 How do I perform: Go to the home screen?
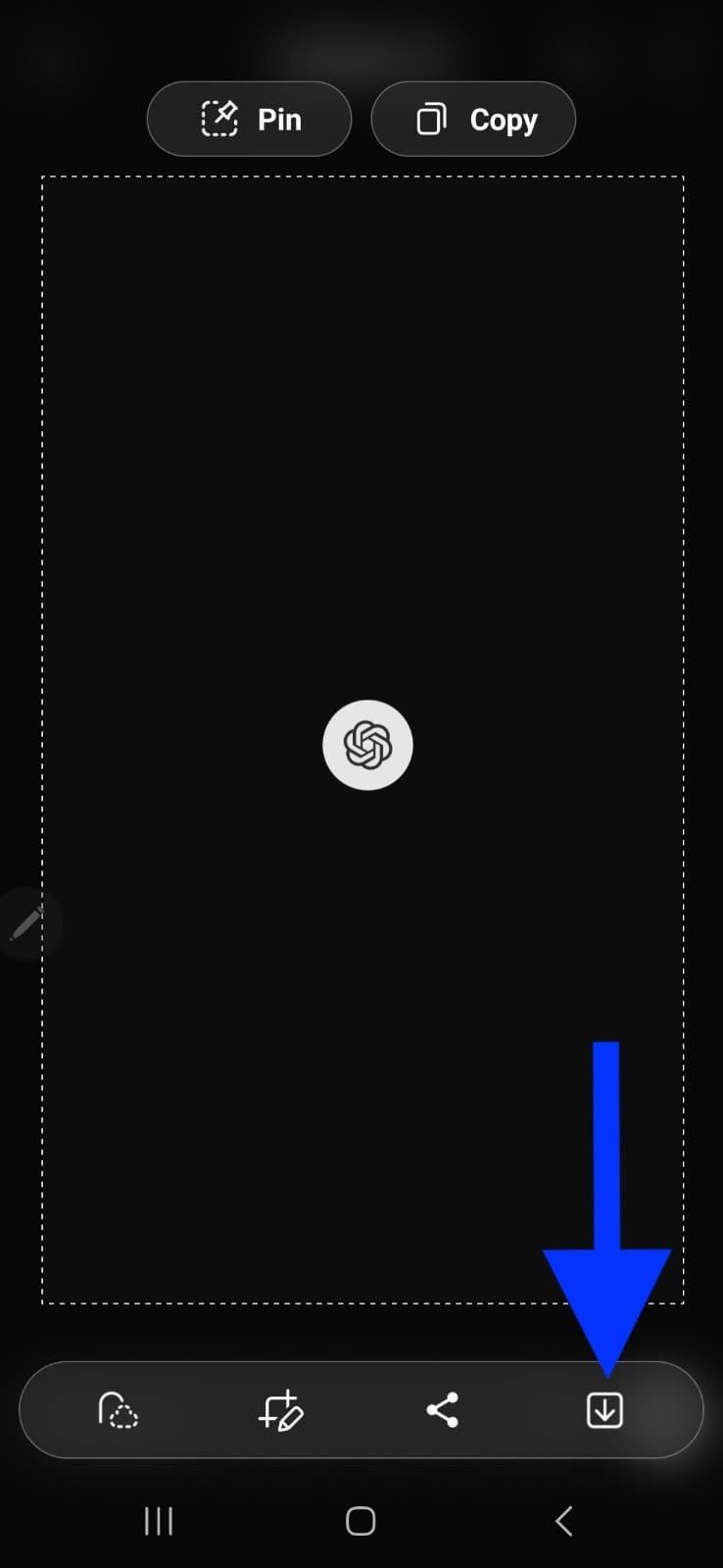(x=361, y=1521)
